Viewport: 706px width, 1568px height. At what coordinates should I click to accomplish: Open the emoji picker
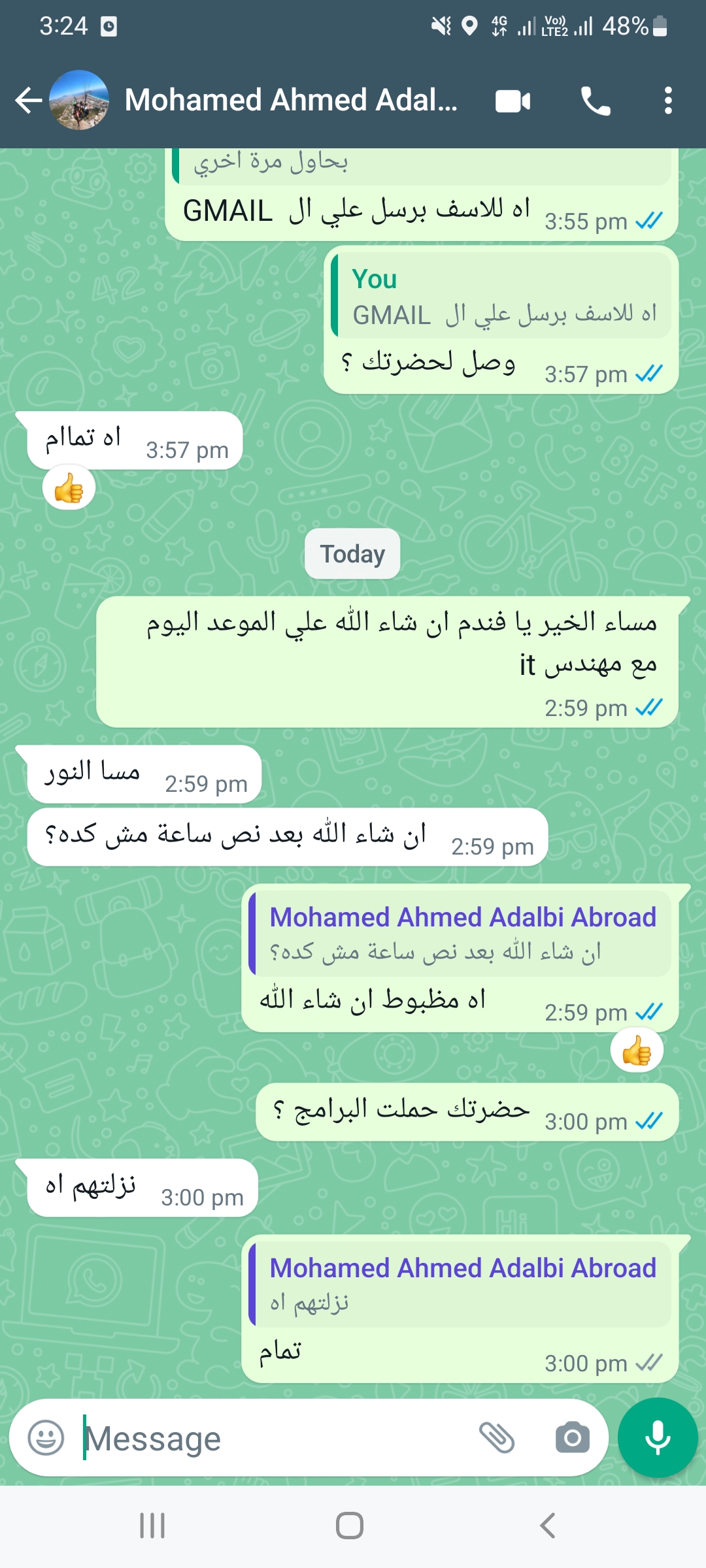coord(46,1438)
